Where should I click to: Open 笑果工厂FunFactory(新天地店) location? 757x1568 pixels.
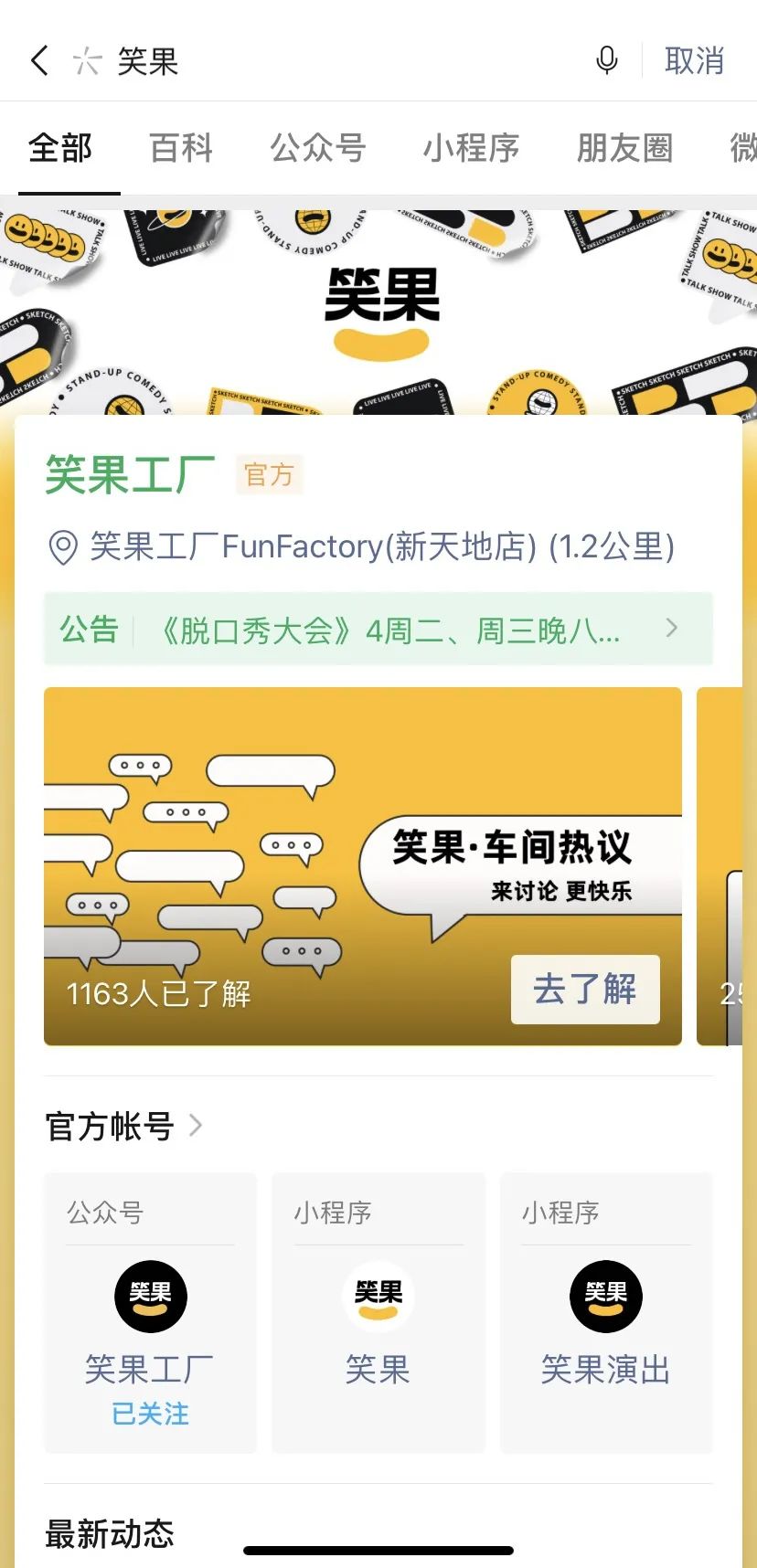click(x=381, y=546)
